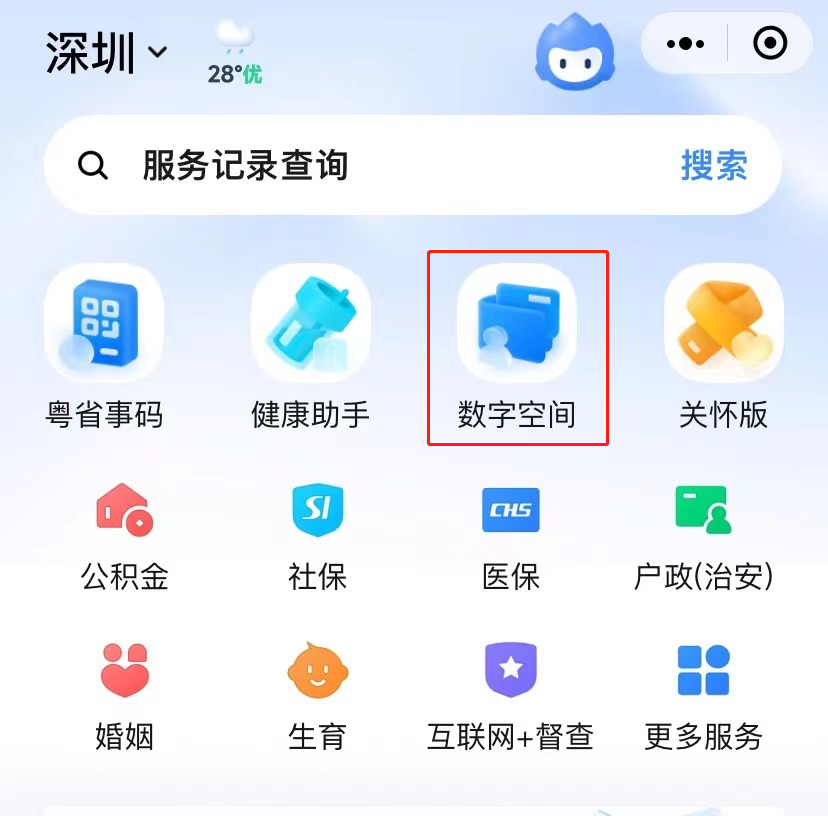Open the mini program three-dot menu
This screenshot has width=828, height=816.
[685, 44]
